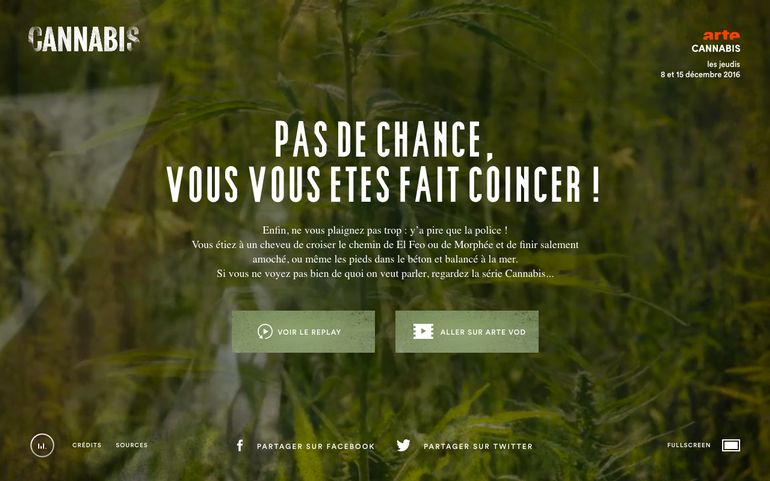Share on Facebook via Partager sur Facebook
770x481 pixels.
click(305, 446)
